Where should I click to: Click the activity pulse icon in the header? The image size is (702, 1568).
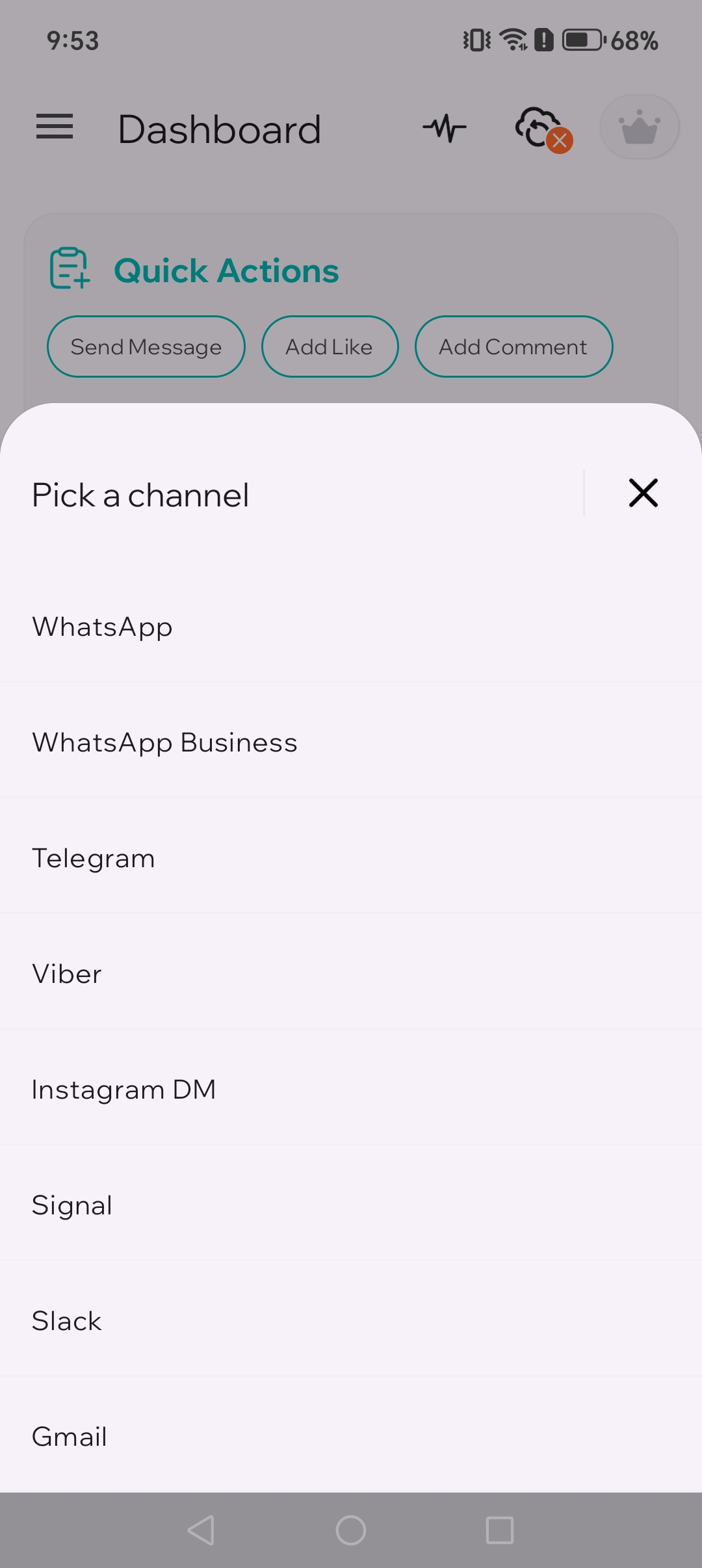point(445,128)
